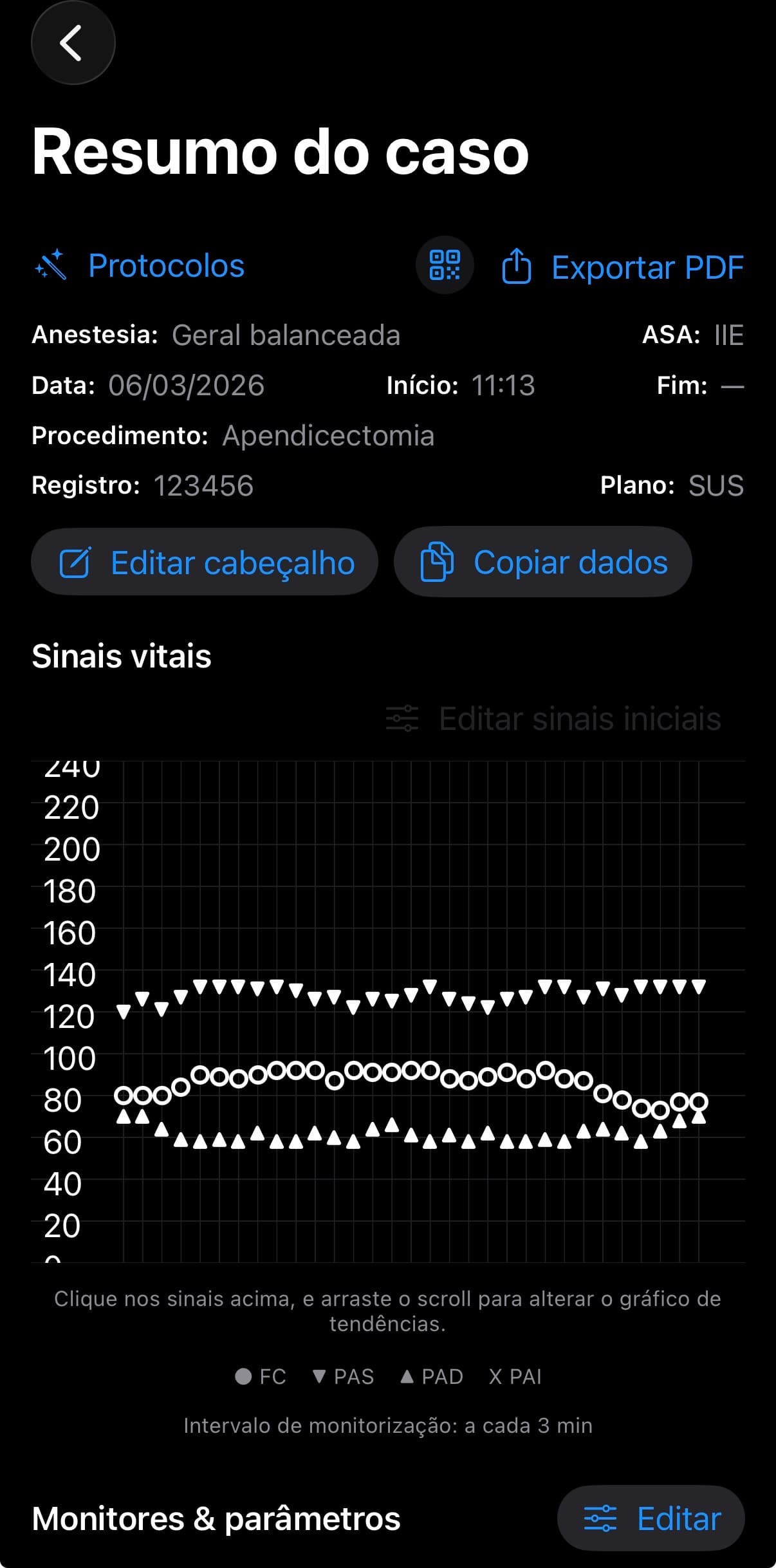Click the Copiar dados button
This screenshot has height=1568, width=776.
[542, 561]
